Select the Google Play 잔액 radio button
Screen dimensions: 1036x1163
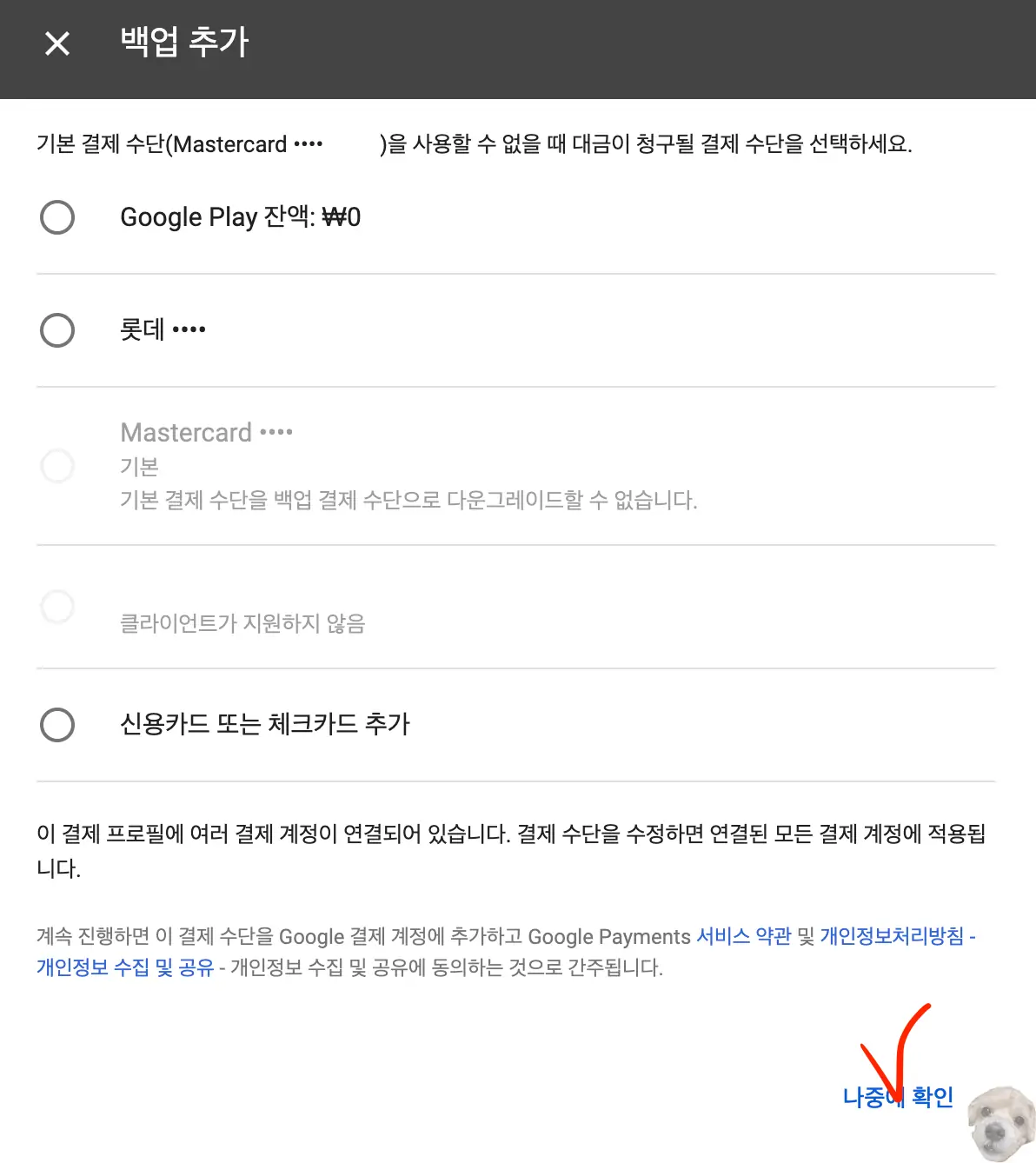[x=56, y=217]
